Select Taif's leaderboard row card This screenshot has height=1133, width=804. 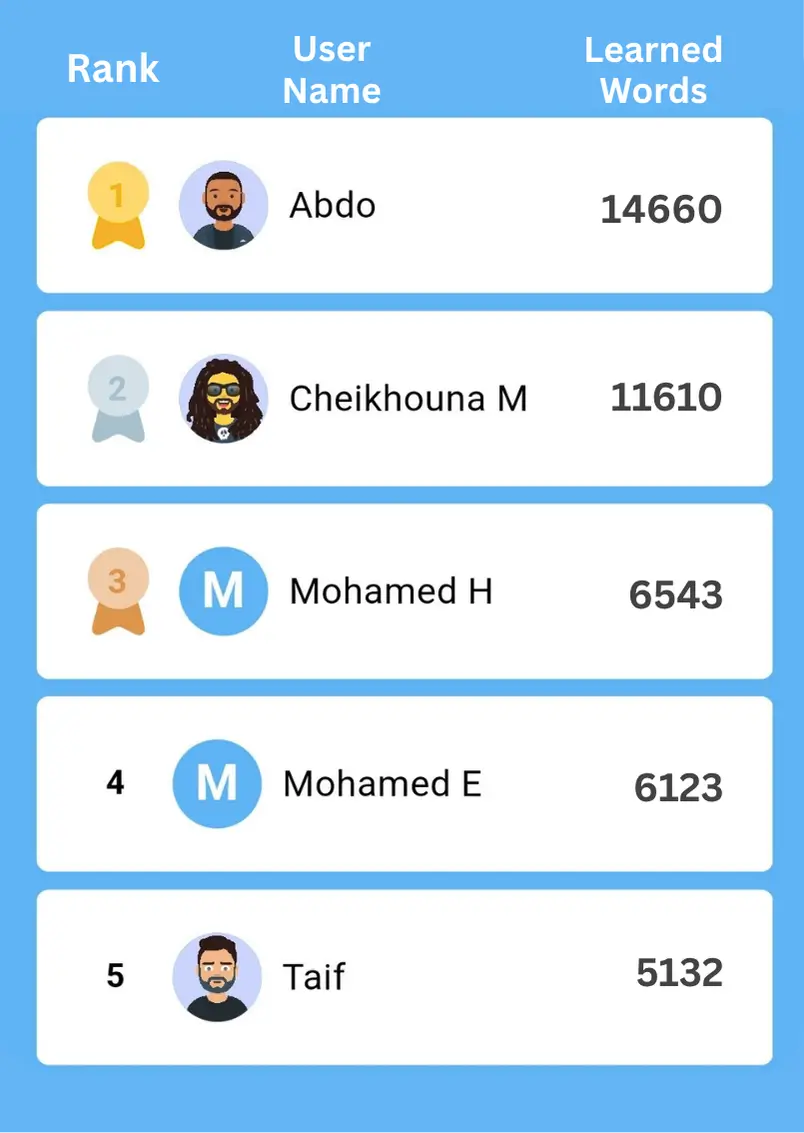tap(402, 976)
